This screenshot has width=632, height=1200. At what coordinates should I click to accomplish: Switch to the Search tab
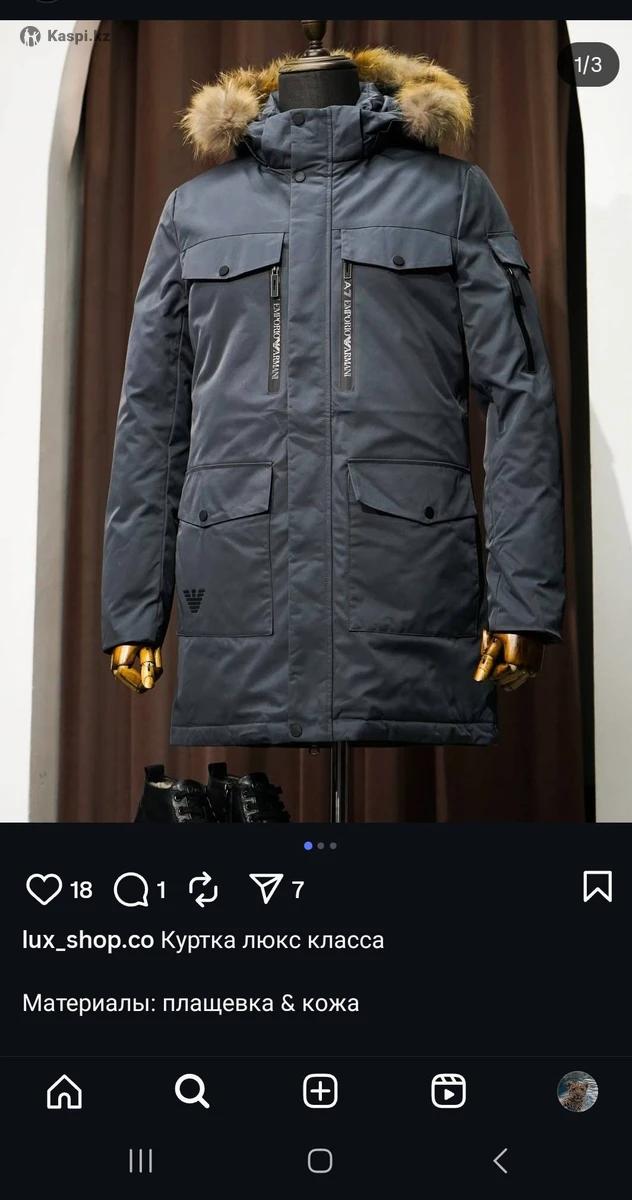(192, 1092)
